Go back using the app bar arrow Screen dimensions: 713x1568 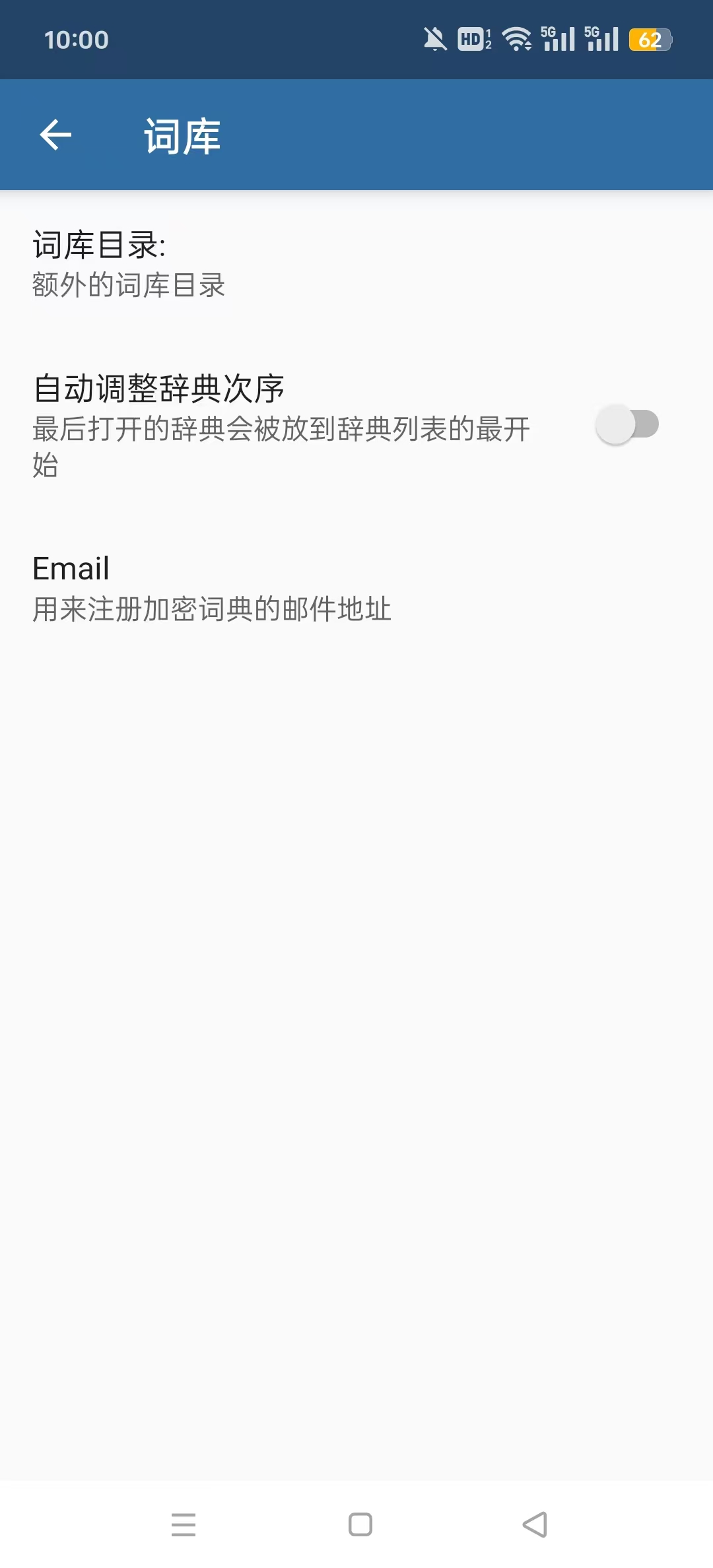(x=55, y=135)
